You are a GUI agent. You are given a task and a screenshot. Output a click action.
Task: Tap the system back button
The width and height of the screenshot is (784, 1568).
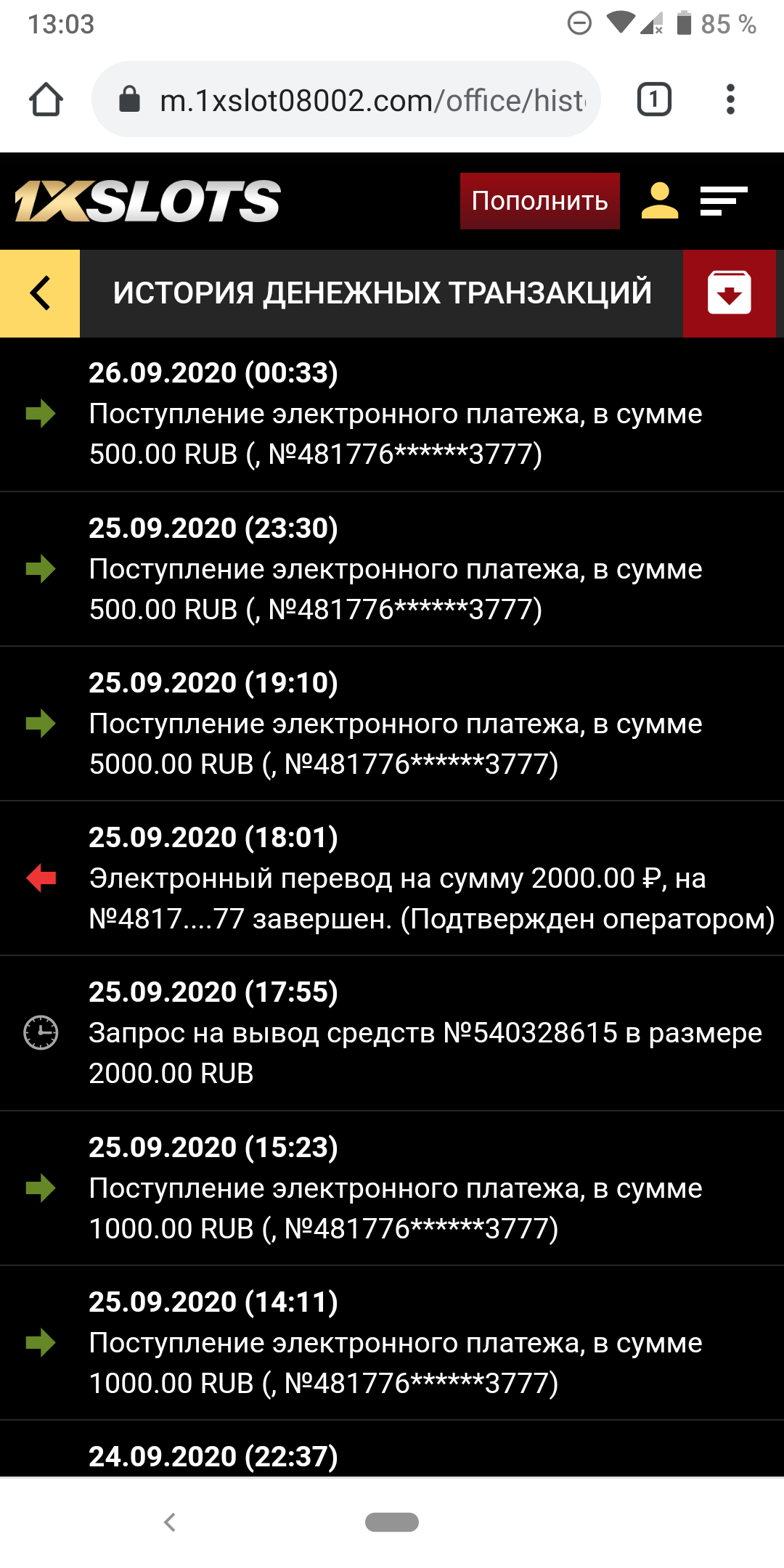pos(170,1522)
